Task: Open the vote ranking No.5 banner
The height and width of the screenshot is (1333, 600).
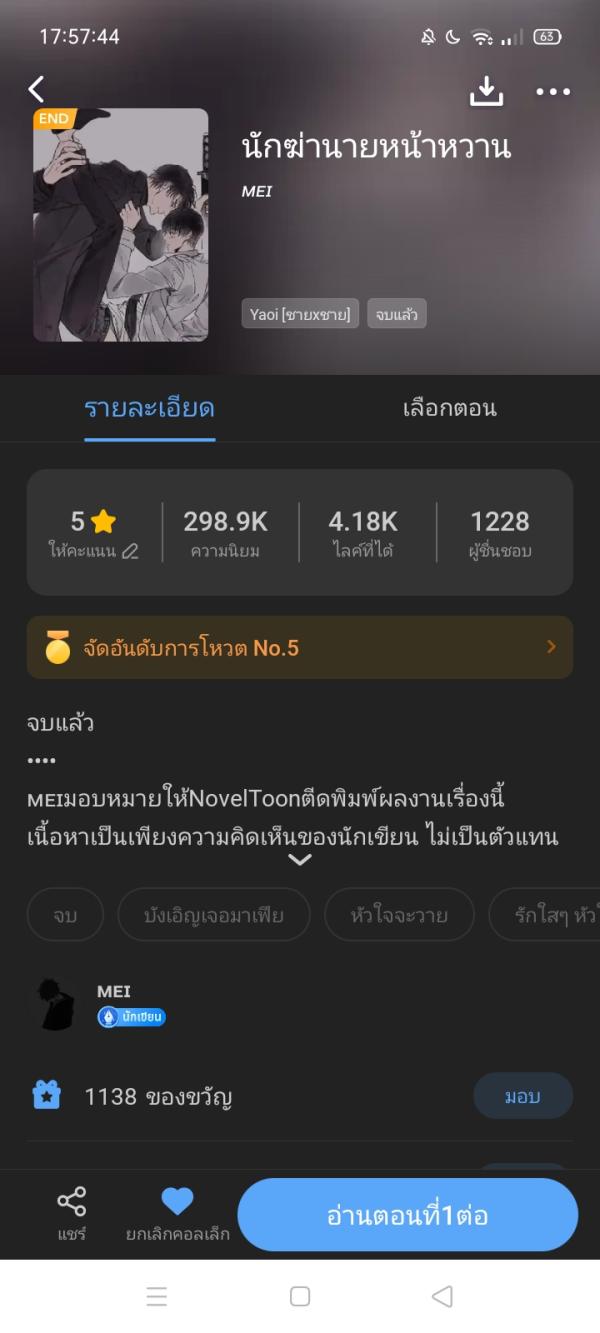Action: pos(300,648)
